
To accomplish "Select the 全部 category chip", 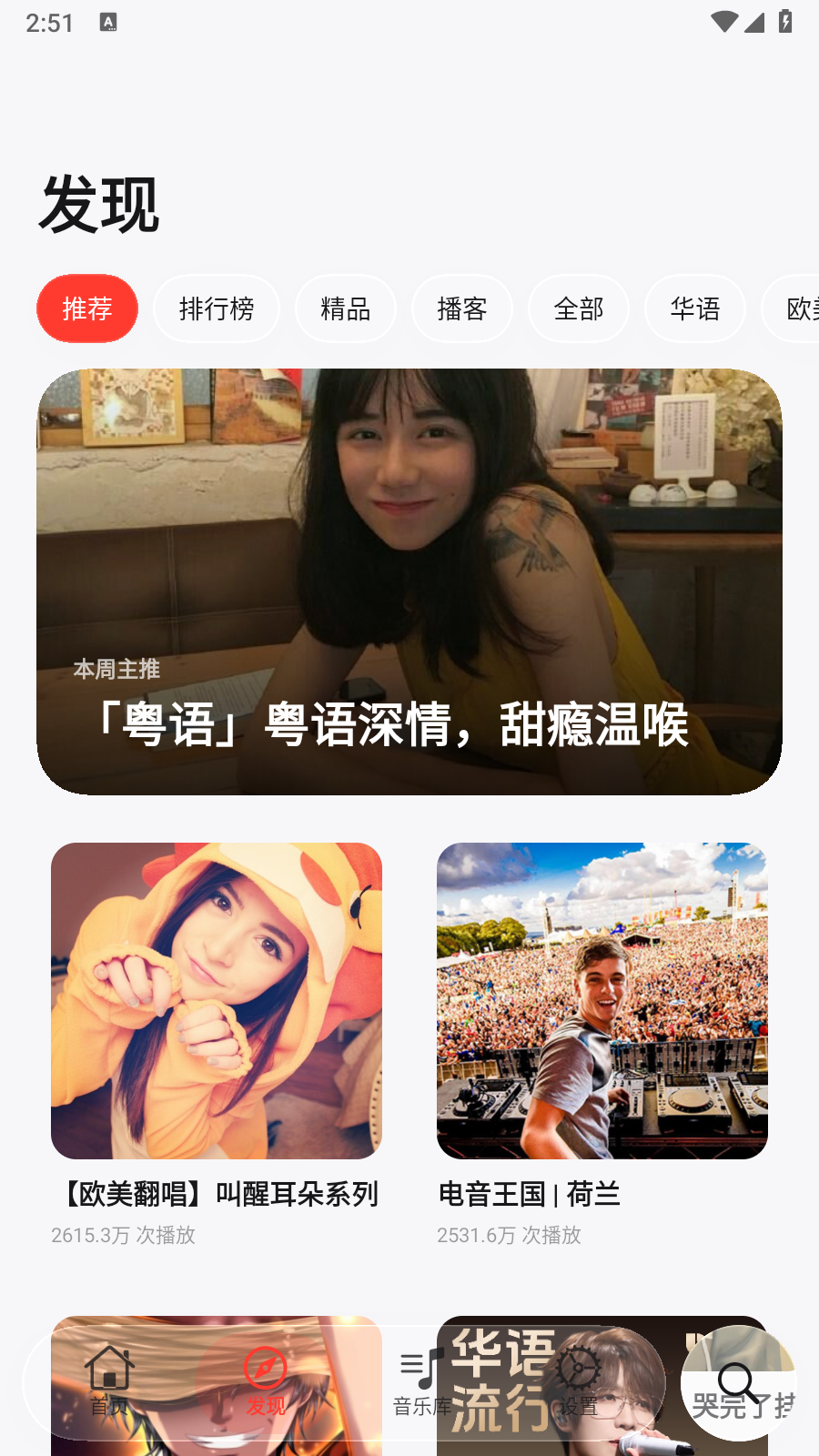I will [x=579, y=308].
